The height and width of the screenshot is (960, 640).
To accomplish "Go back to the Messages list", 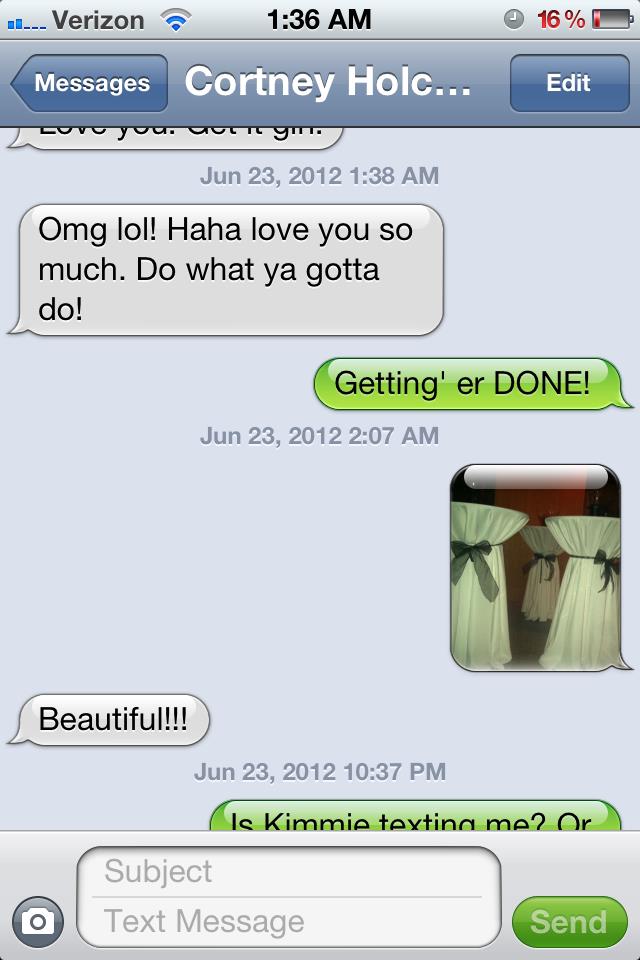I will point(90,84).
